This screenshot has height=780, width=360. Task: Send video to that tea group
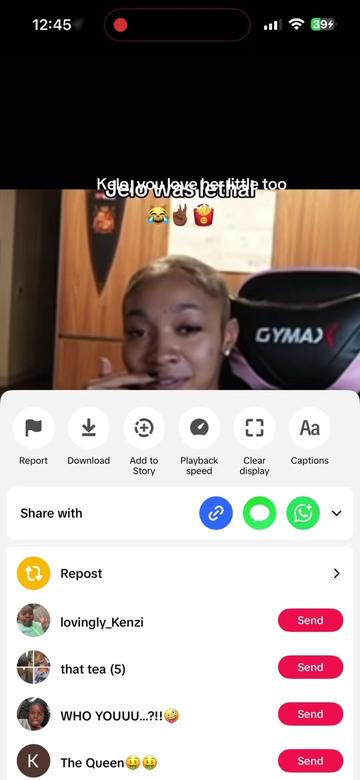(310, 667)
